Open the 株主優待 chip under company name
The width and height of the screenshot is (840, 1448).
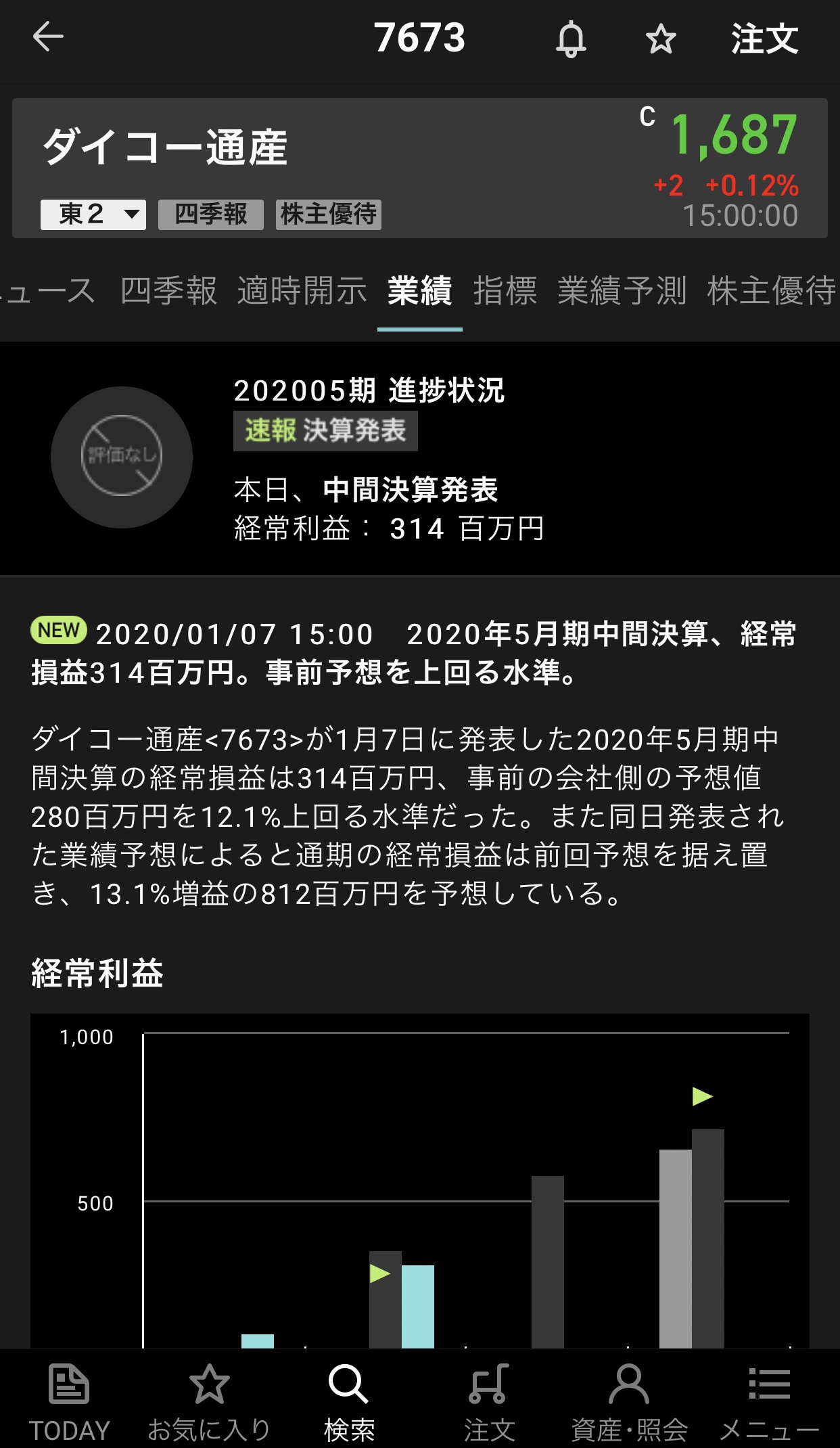[328, 214]
